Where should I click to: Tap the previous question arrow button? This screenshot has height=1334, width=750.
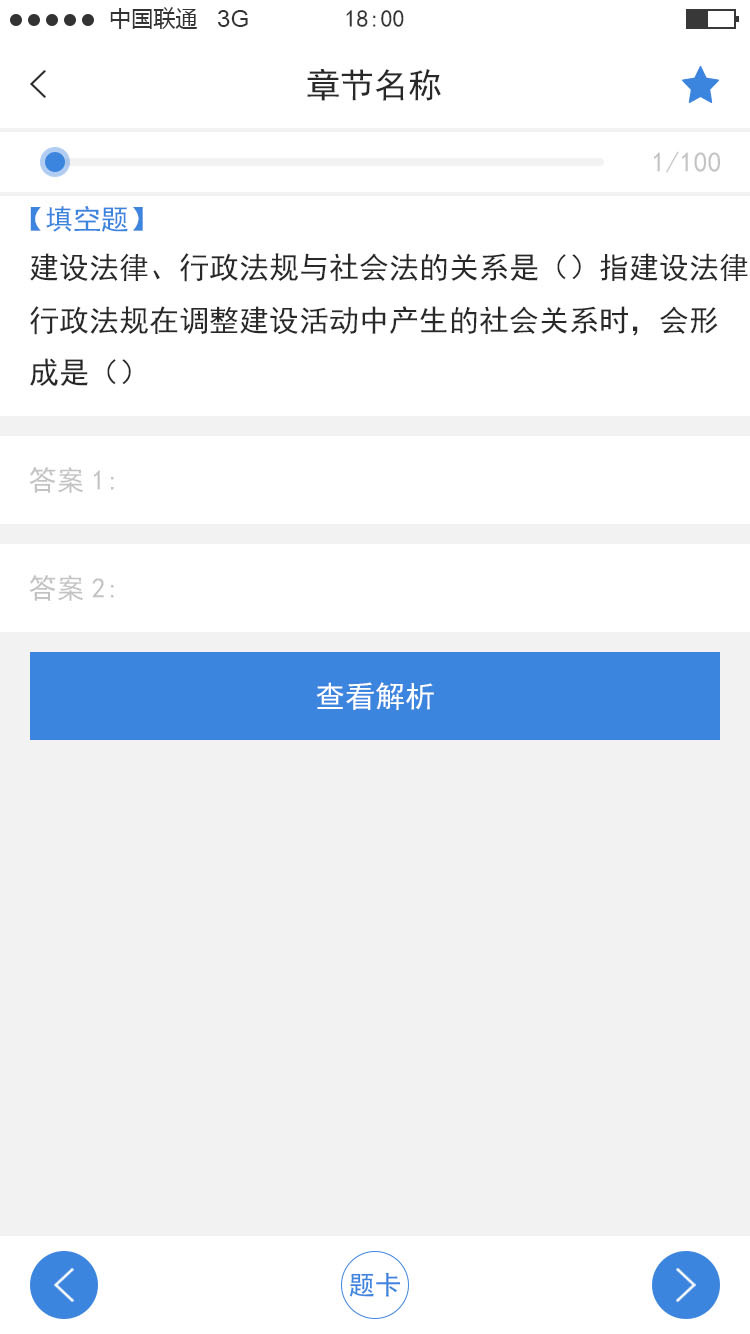coord(64,1284)
